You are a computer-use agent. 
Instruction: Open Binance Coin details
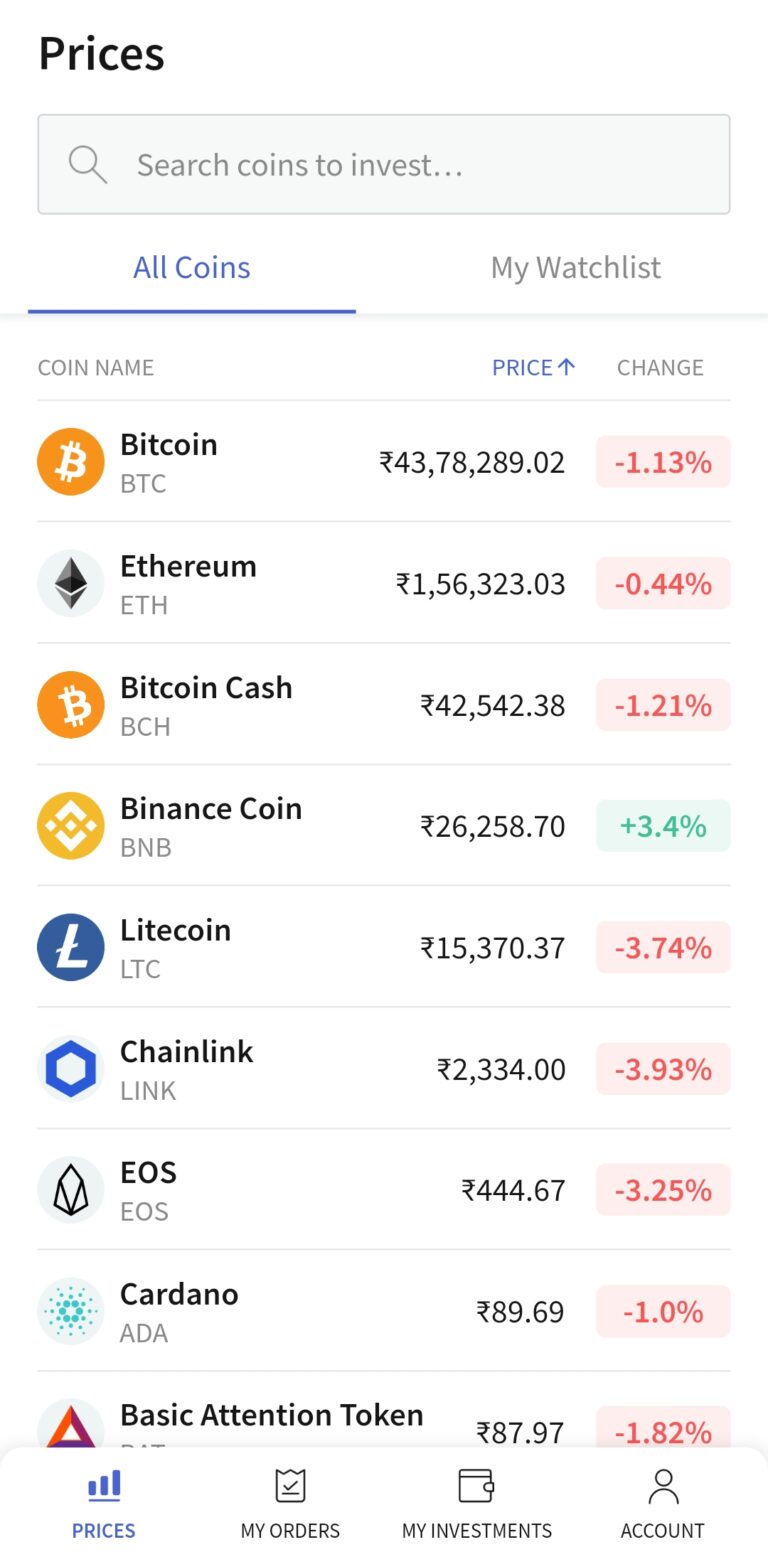tap(384, 825)
